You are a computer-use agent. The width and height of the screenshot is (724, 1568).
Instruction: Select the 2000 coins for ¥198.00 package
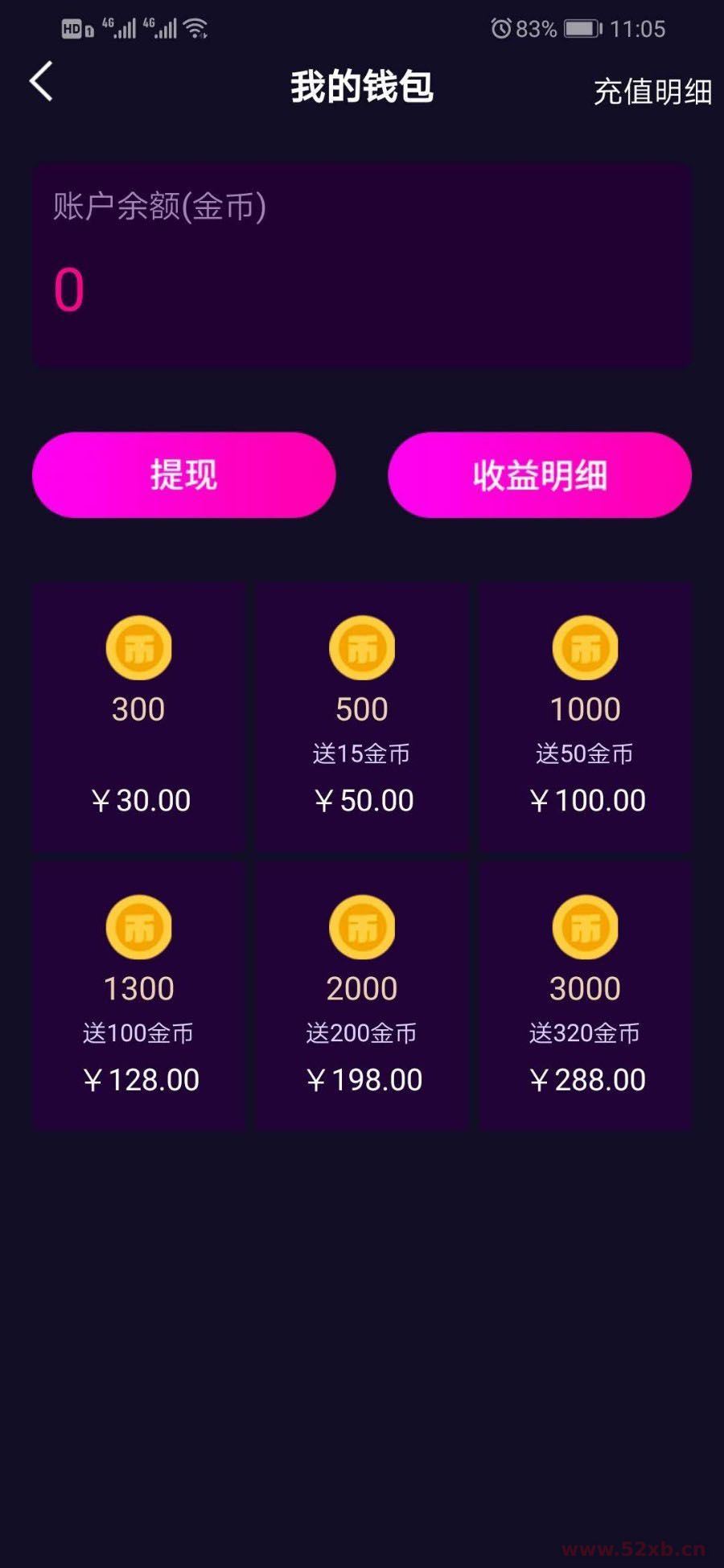[x=362, y=997]
